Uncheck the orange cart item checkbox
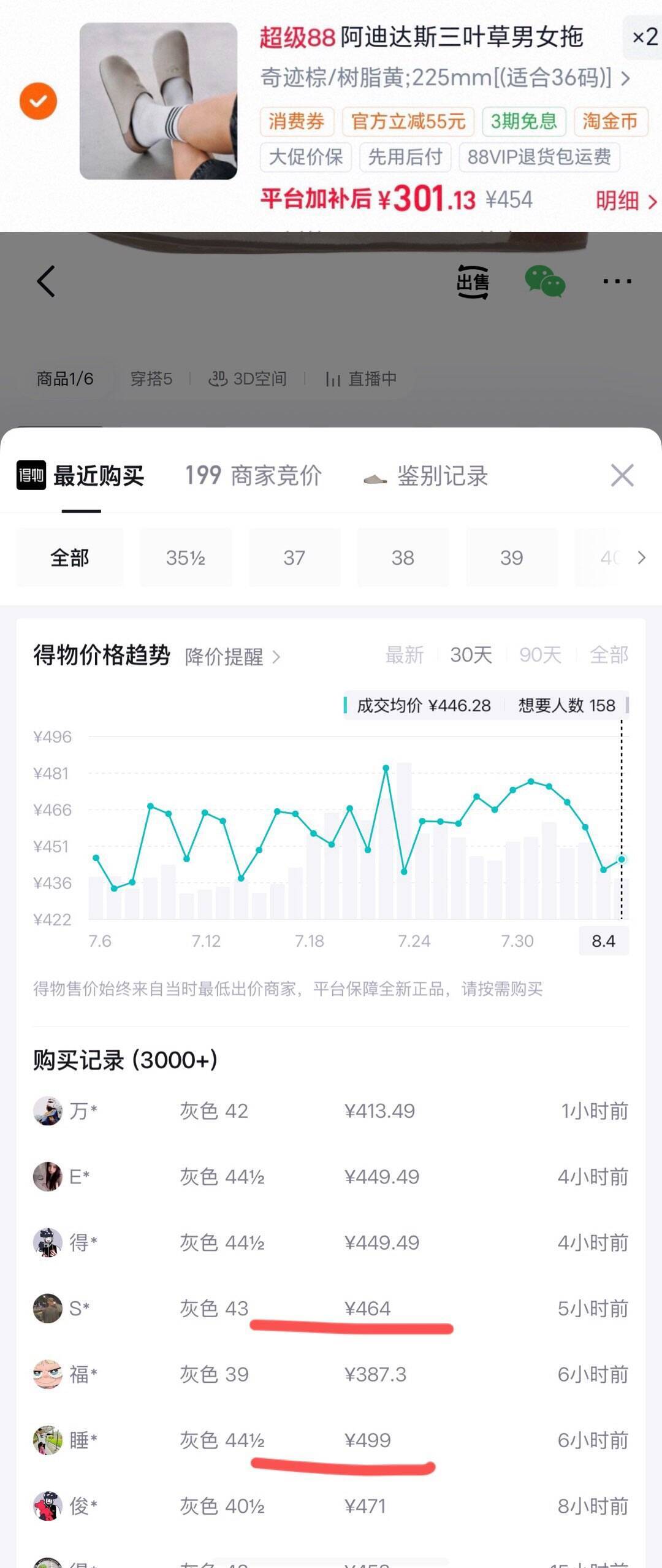Image resolution: width=662 pixels, height=1568 pixels. [38, 101]
